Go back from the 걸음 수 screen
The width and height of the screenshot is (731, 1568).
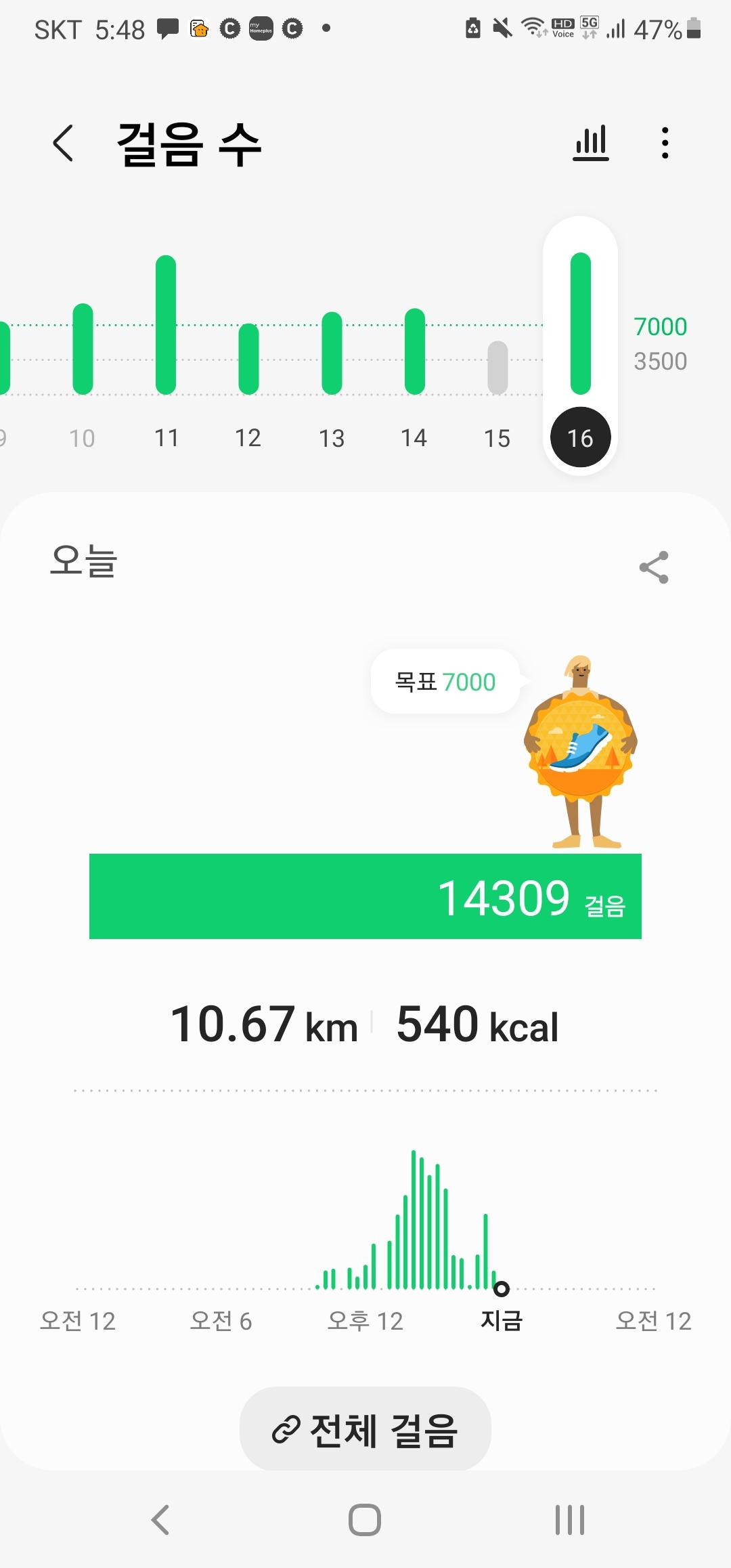tap(63, 144)
